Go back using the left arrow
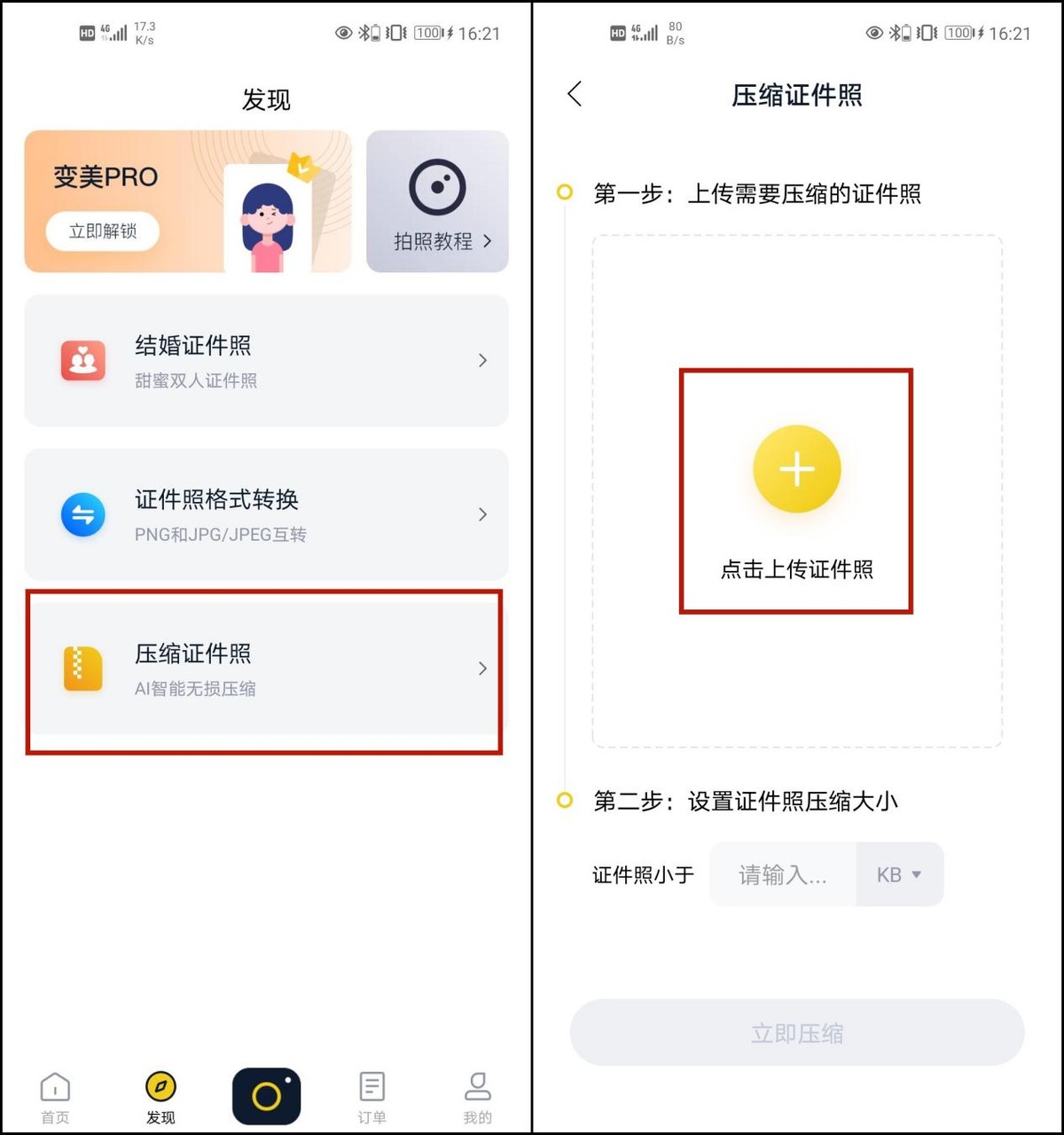 coord(575,93)
